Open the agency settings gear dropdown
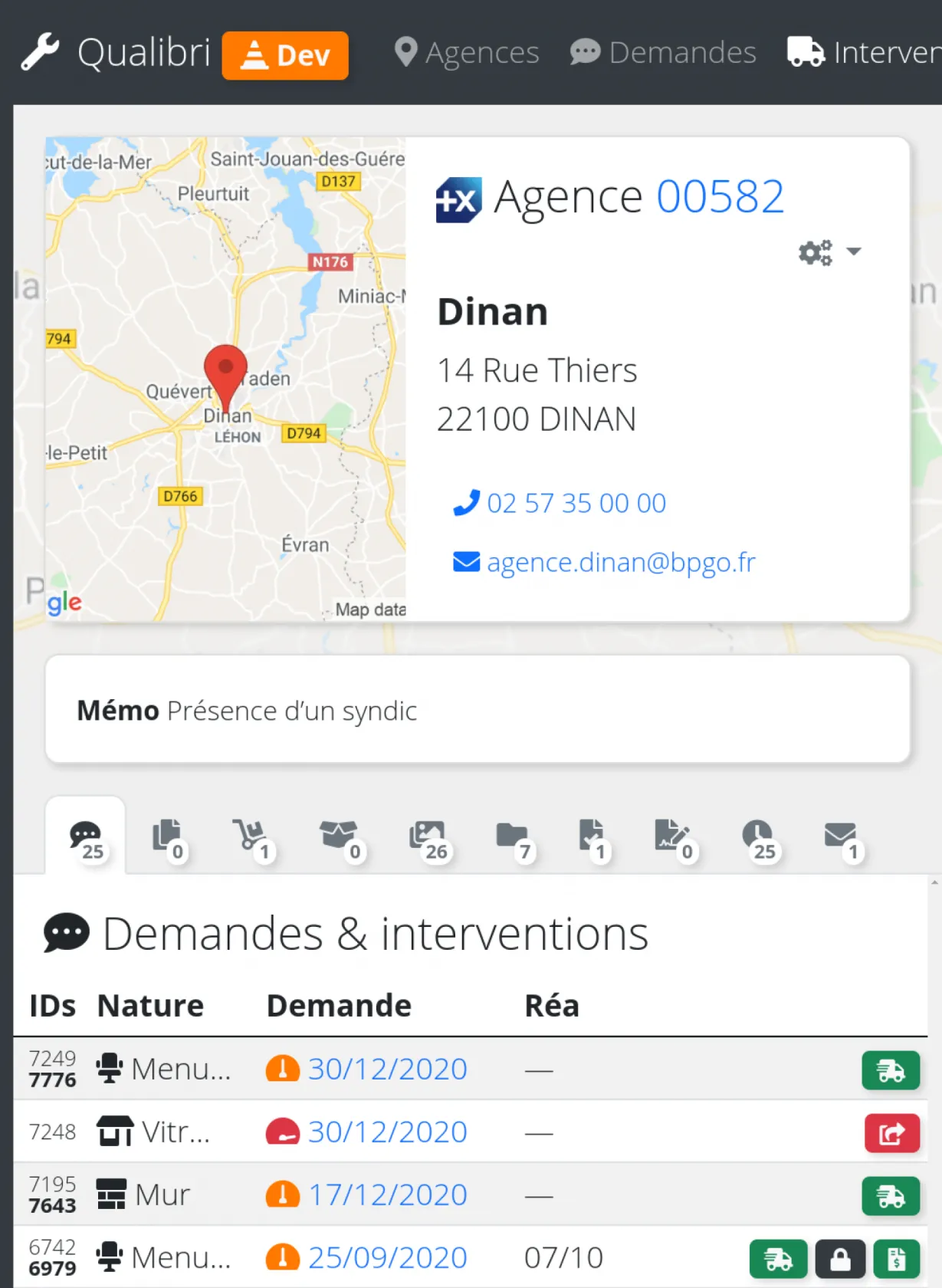This screenshot has width=942, height=1288. pos(829,252)
